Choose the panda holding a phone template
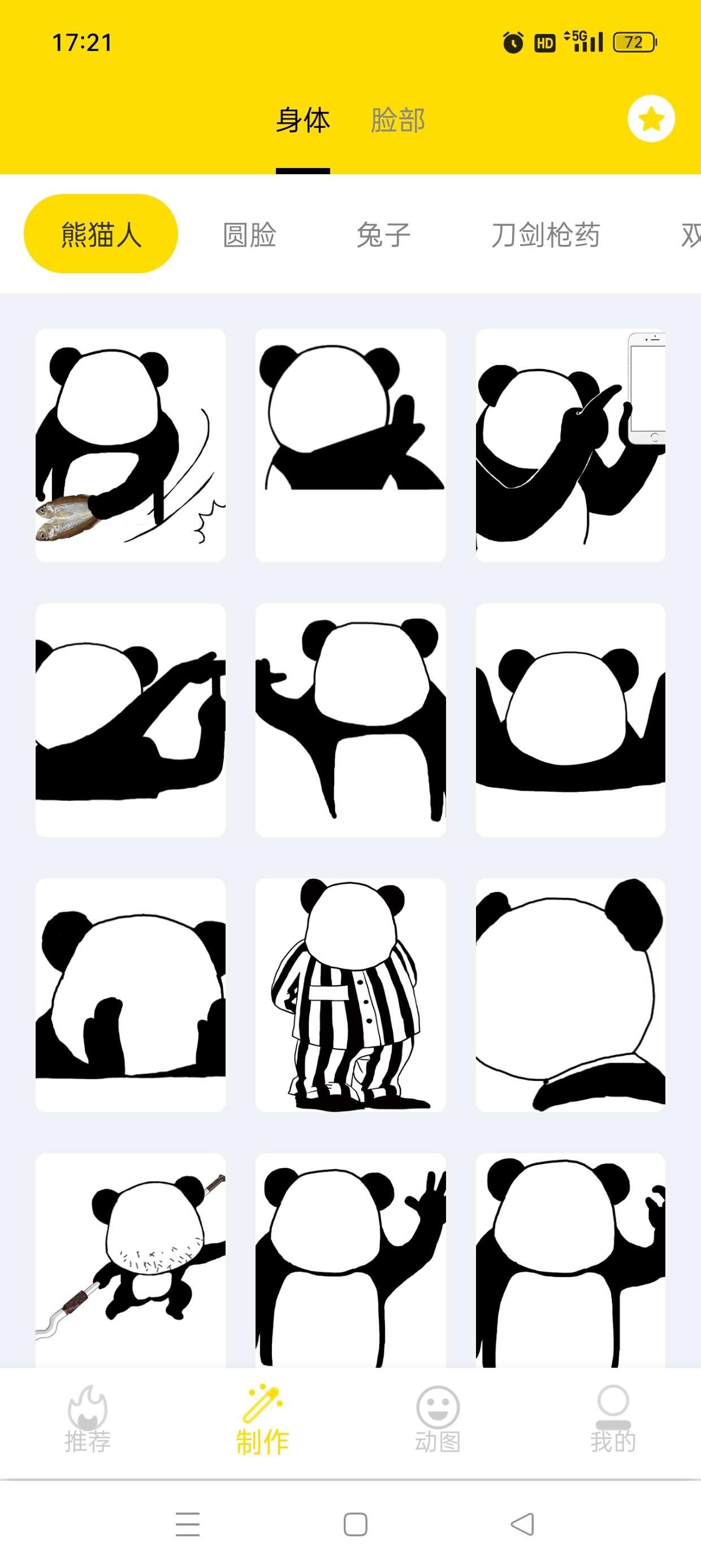Screen dimensions: 701x1568 pyautogui.click(x=570, y=445)
